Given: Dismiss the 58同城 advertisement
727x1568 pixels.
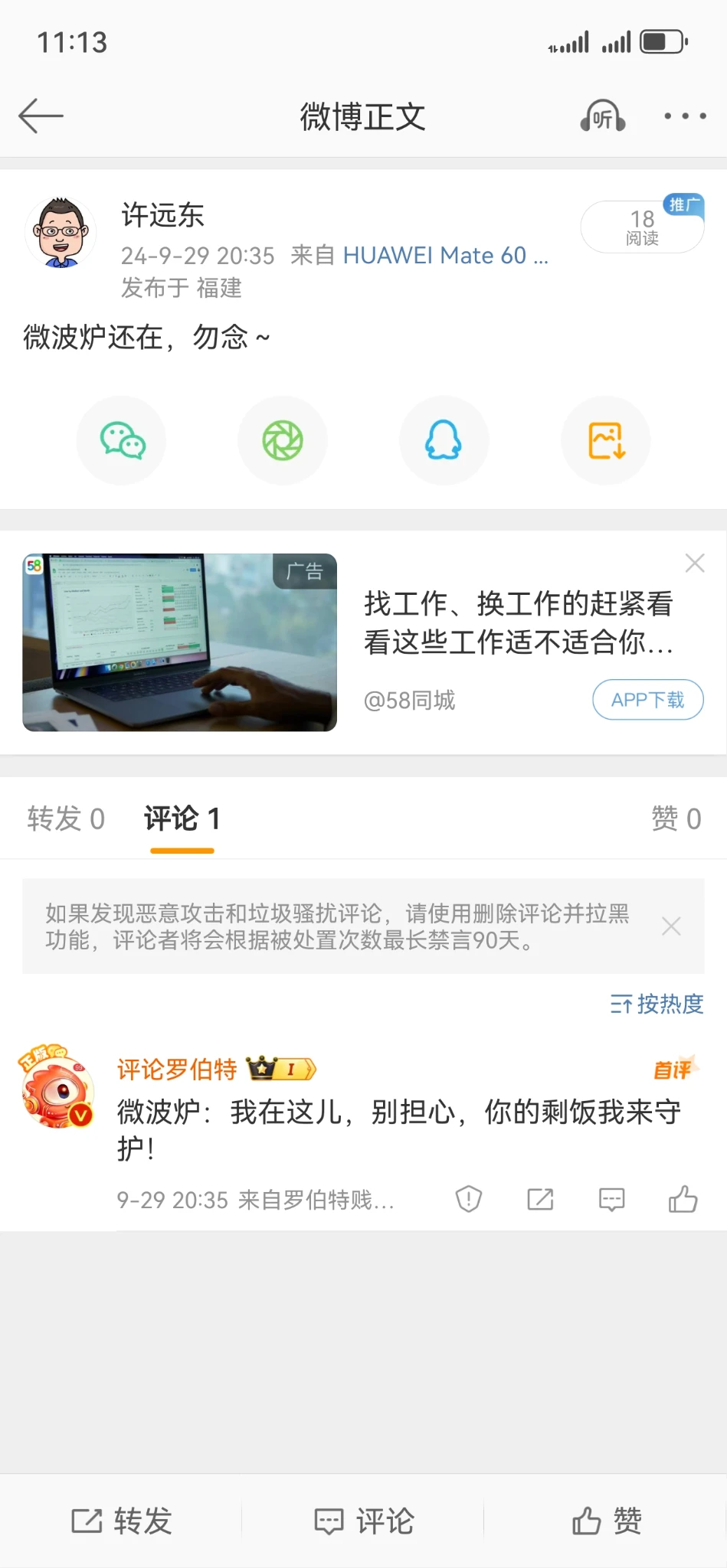Looking at the screenshot, I should [x=695, y=563].
